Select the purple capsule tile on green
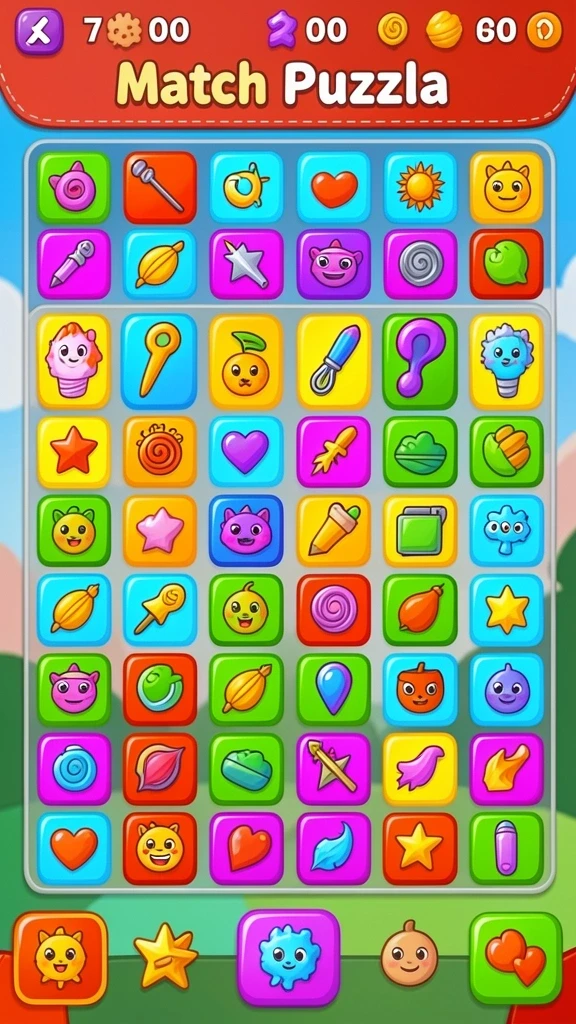576x1024 pixels. click(506, 848)
